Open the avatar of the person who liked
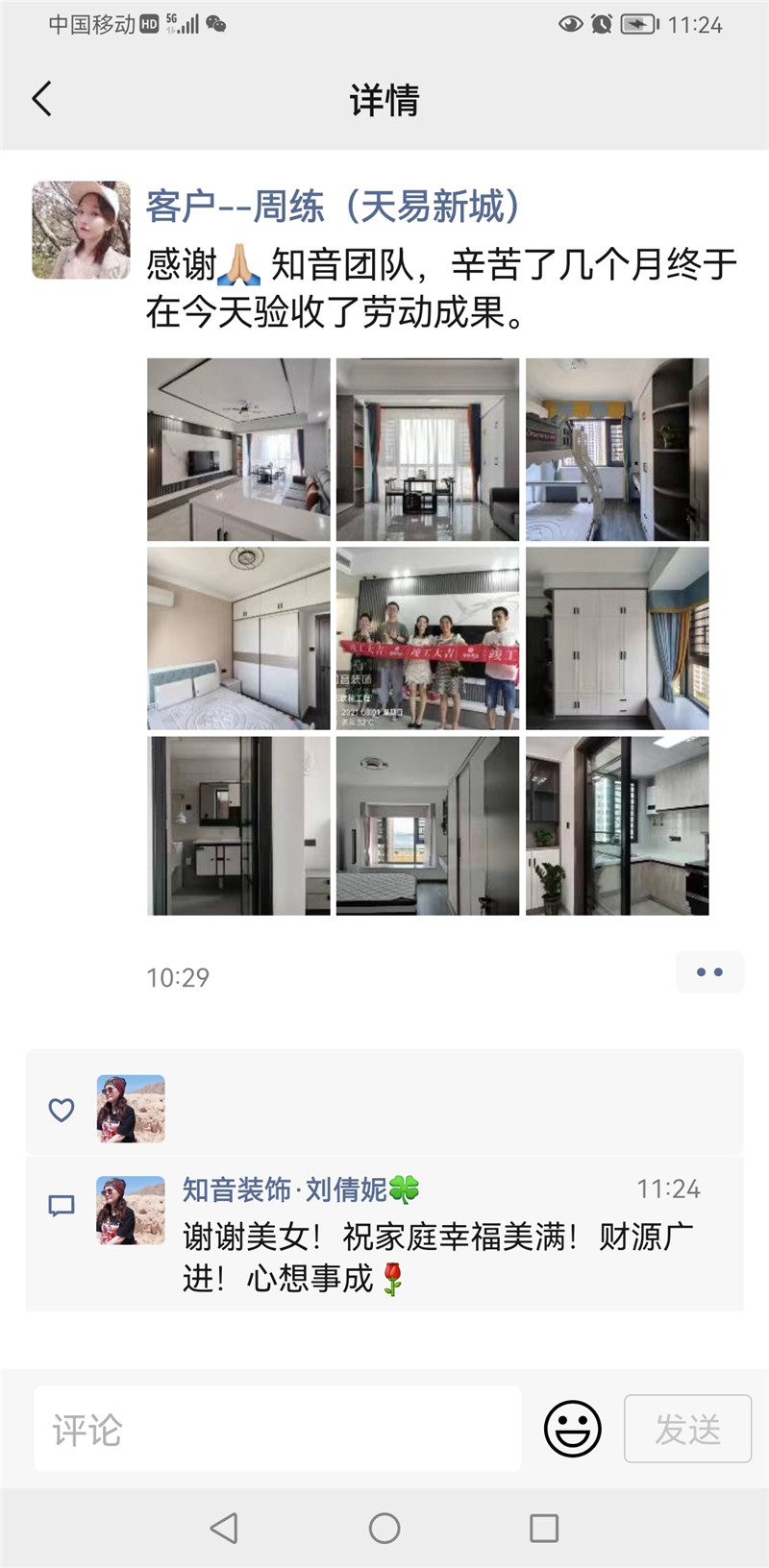This screenshot has width=769, height=1568. (131, 1109)
